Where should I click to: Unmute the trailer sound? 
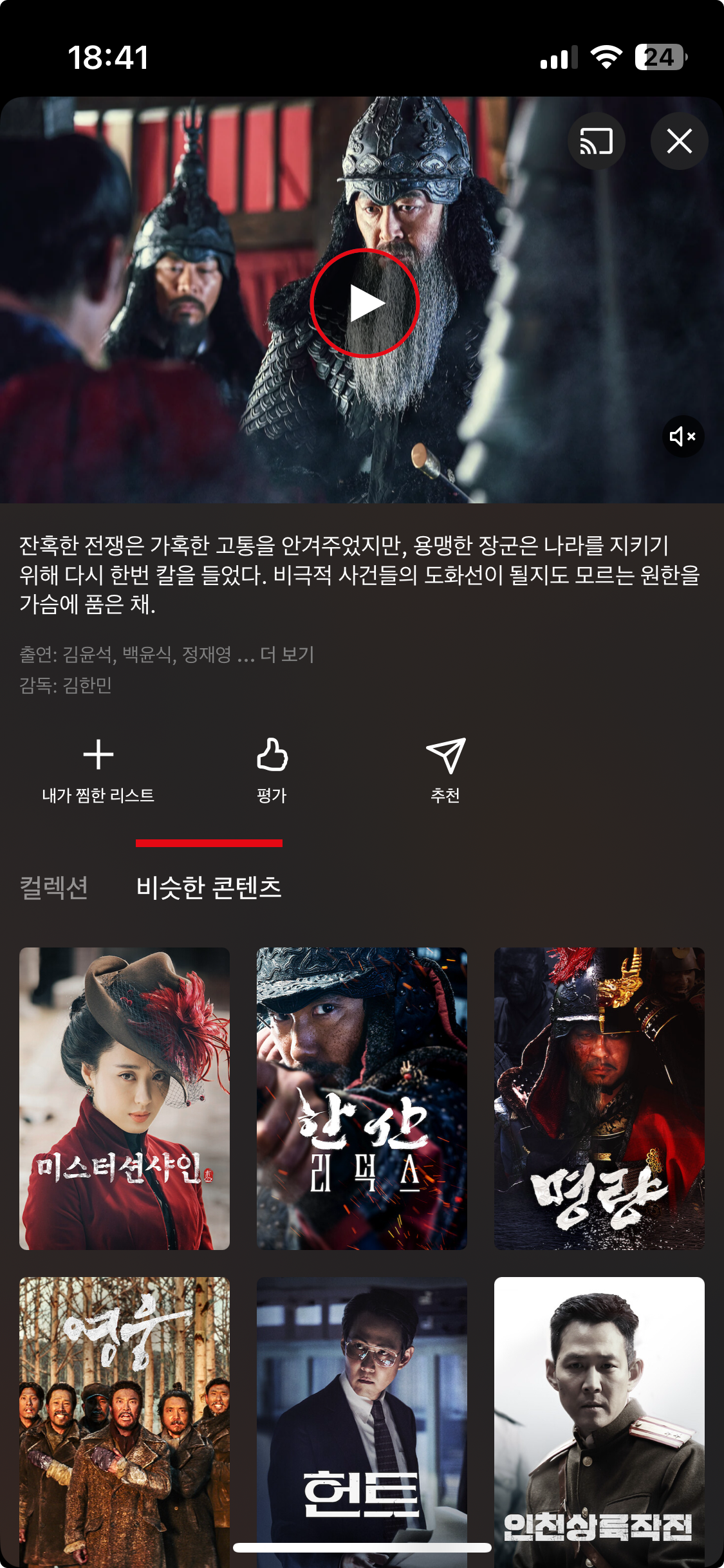click(683, 436)
